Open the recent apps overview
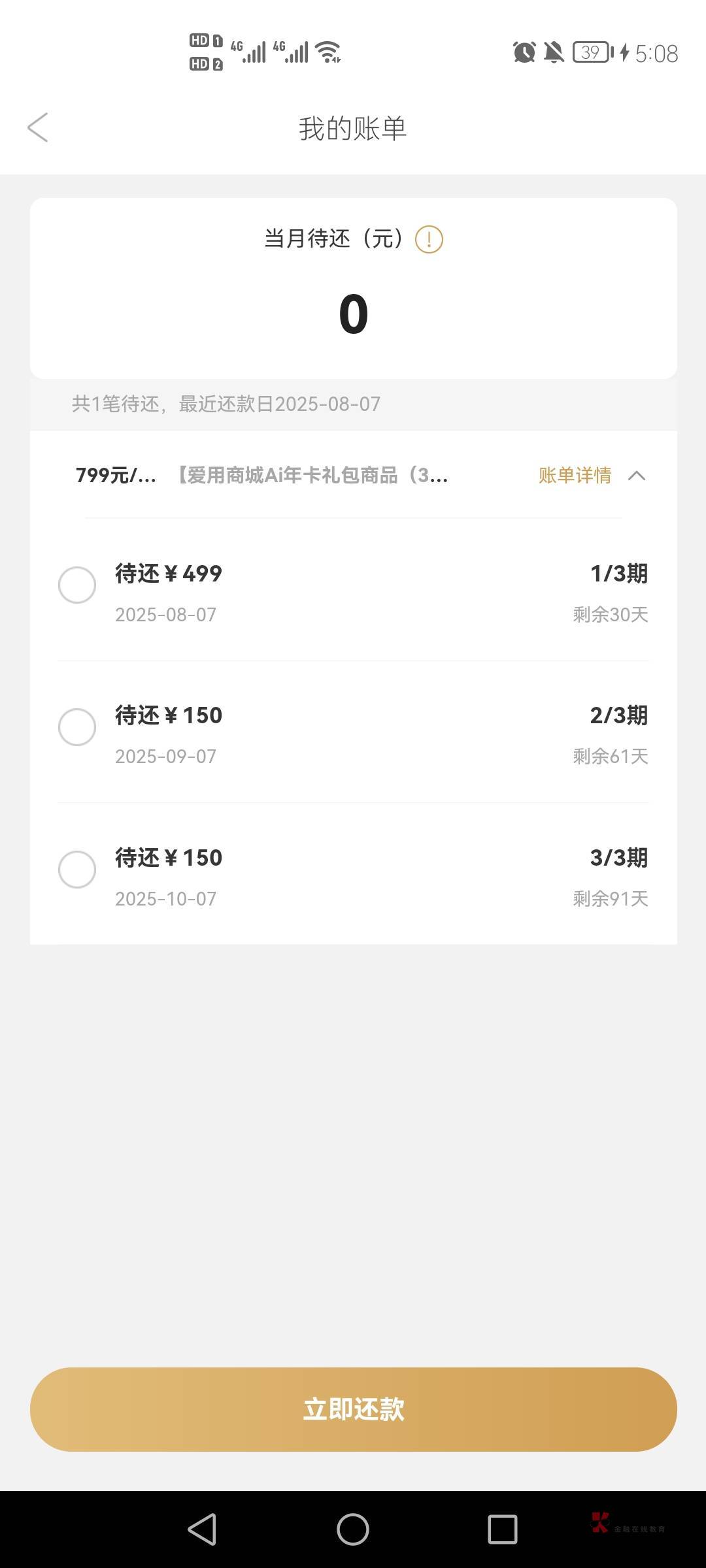Viewport: 706px width, 1568px height. [x=502, y=1529]
